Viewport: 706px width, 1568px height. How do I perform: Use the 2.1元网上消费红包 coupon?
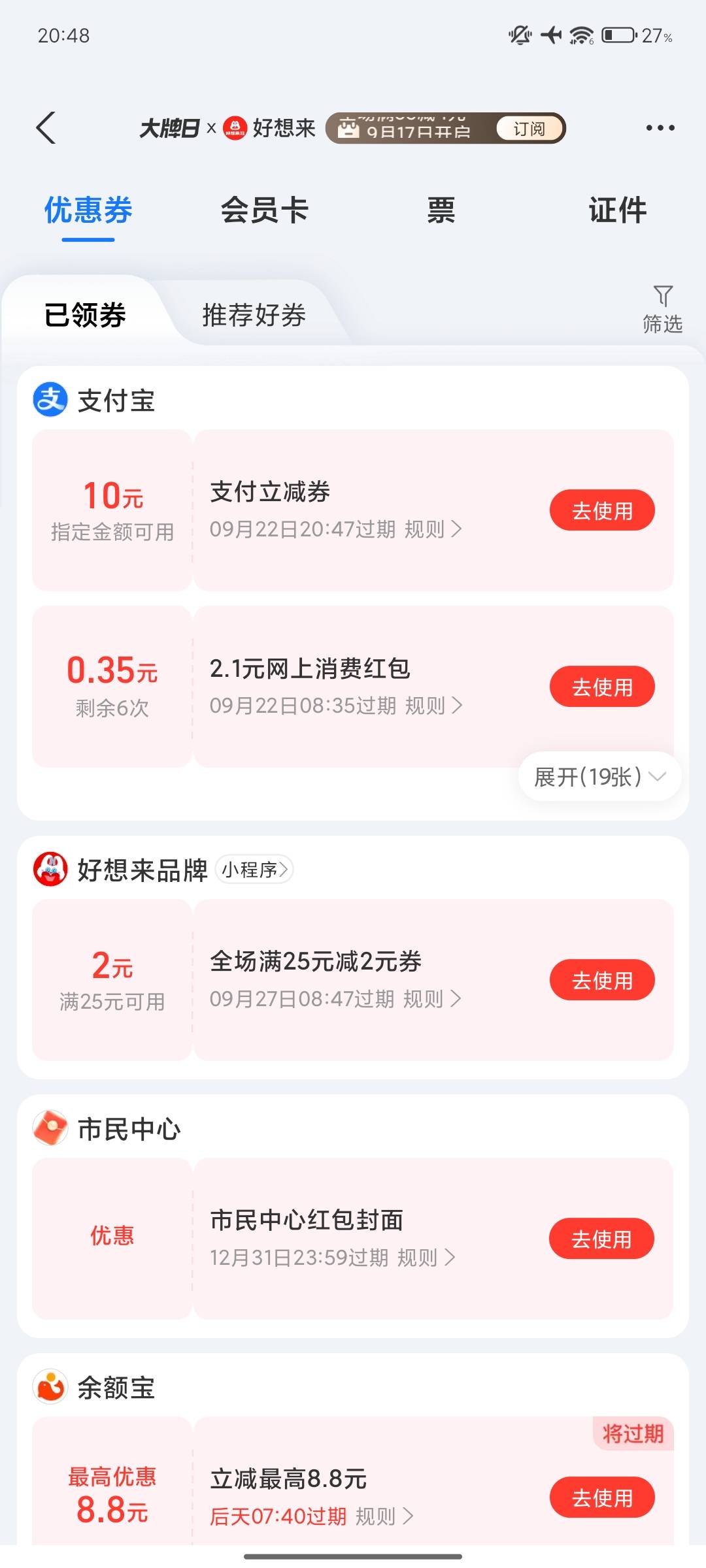[602, 687]
